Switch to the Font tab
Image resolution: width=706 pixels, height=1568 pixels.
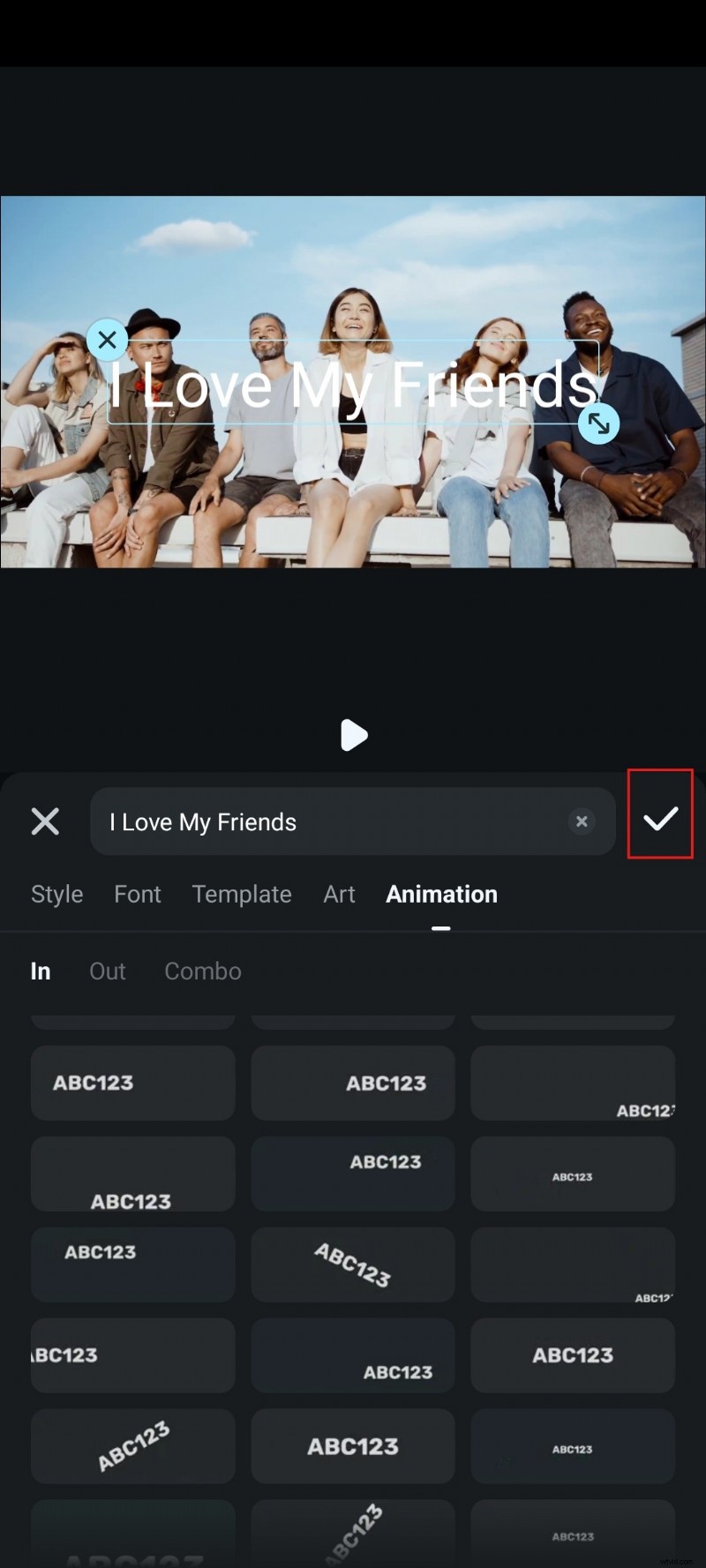138,894
